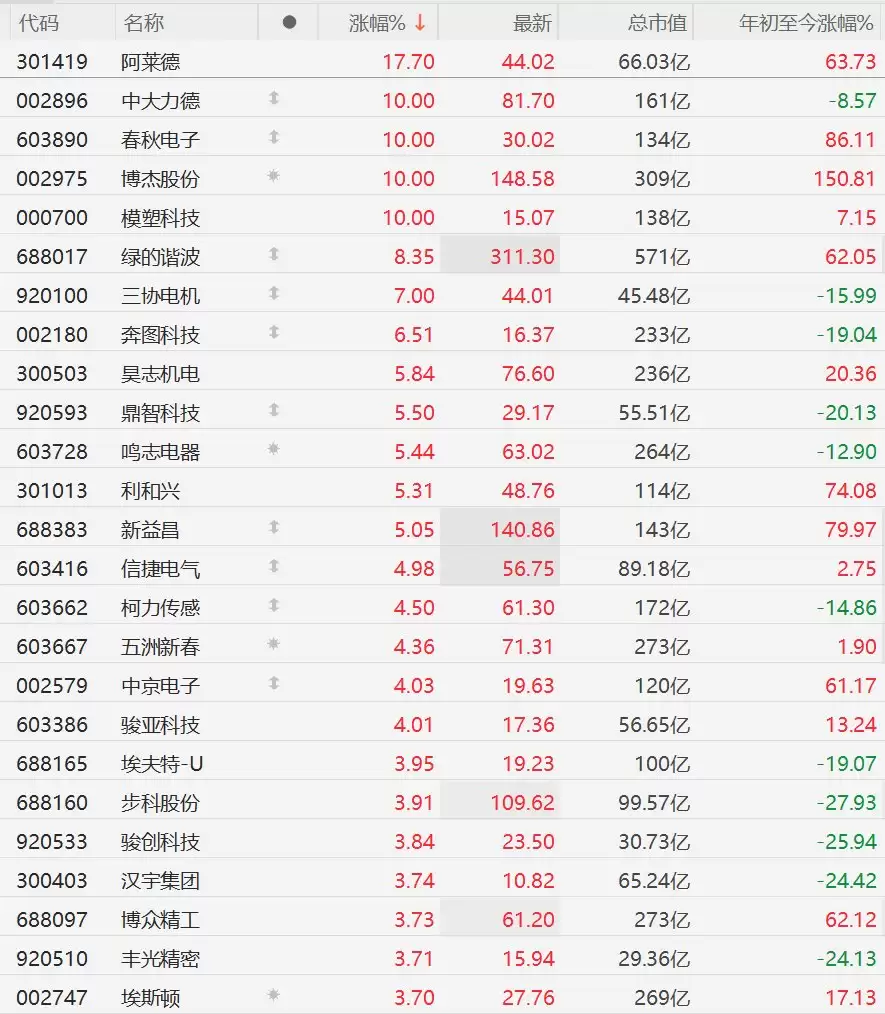Viewport: 885px width, 1014px height.
Task: View details for 鸣志电器
Action: click(x=442, y=451)
